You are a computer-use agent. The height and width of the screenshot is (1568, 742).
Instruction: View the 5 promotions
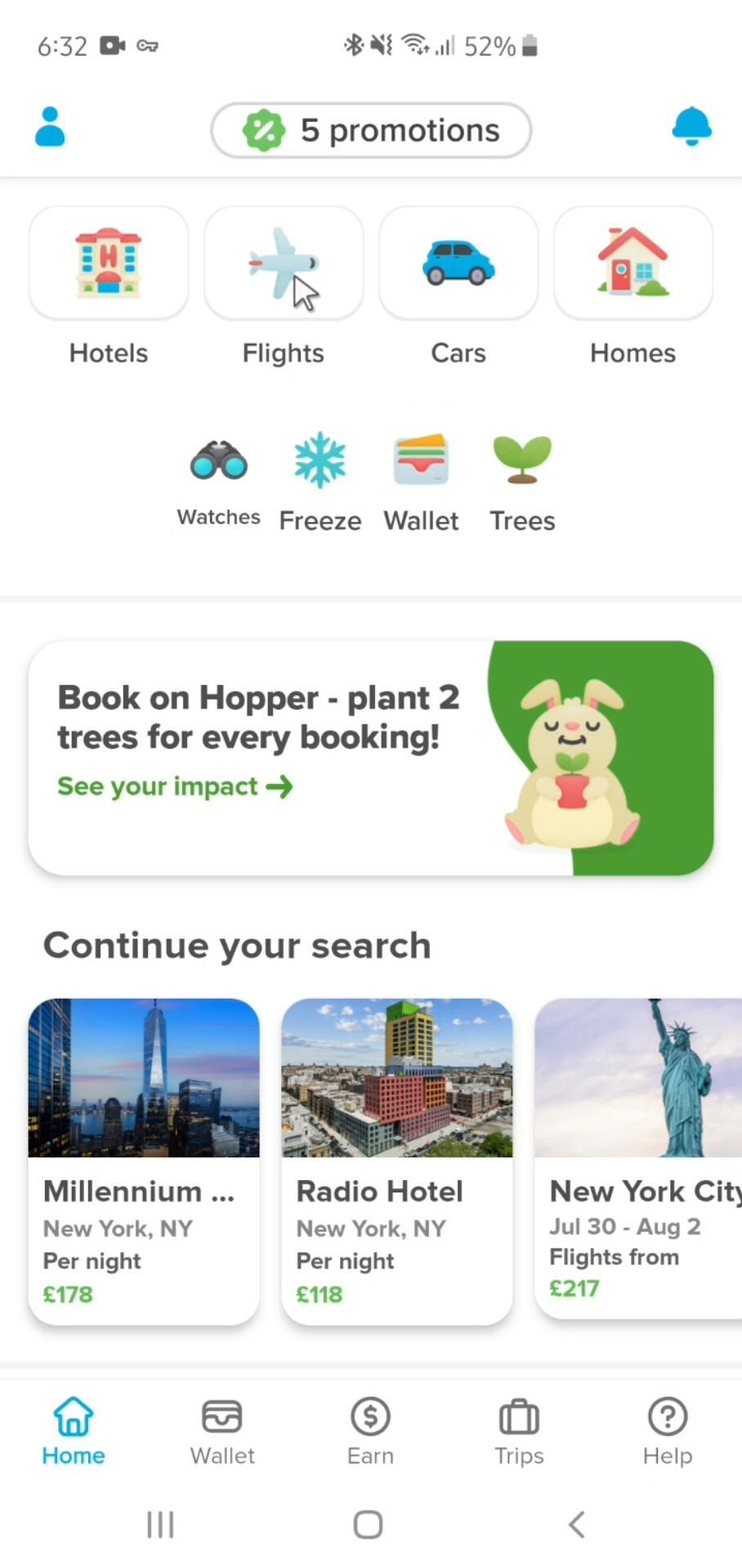pyautogui.click(x=371, y=130)
